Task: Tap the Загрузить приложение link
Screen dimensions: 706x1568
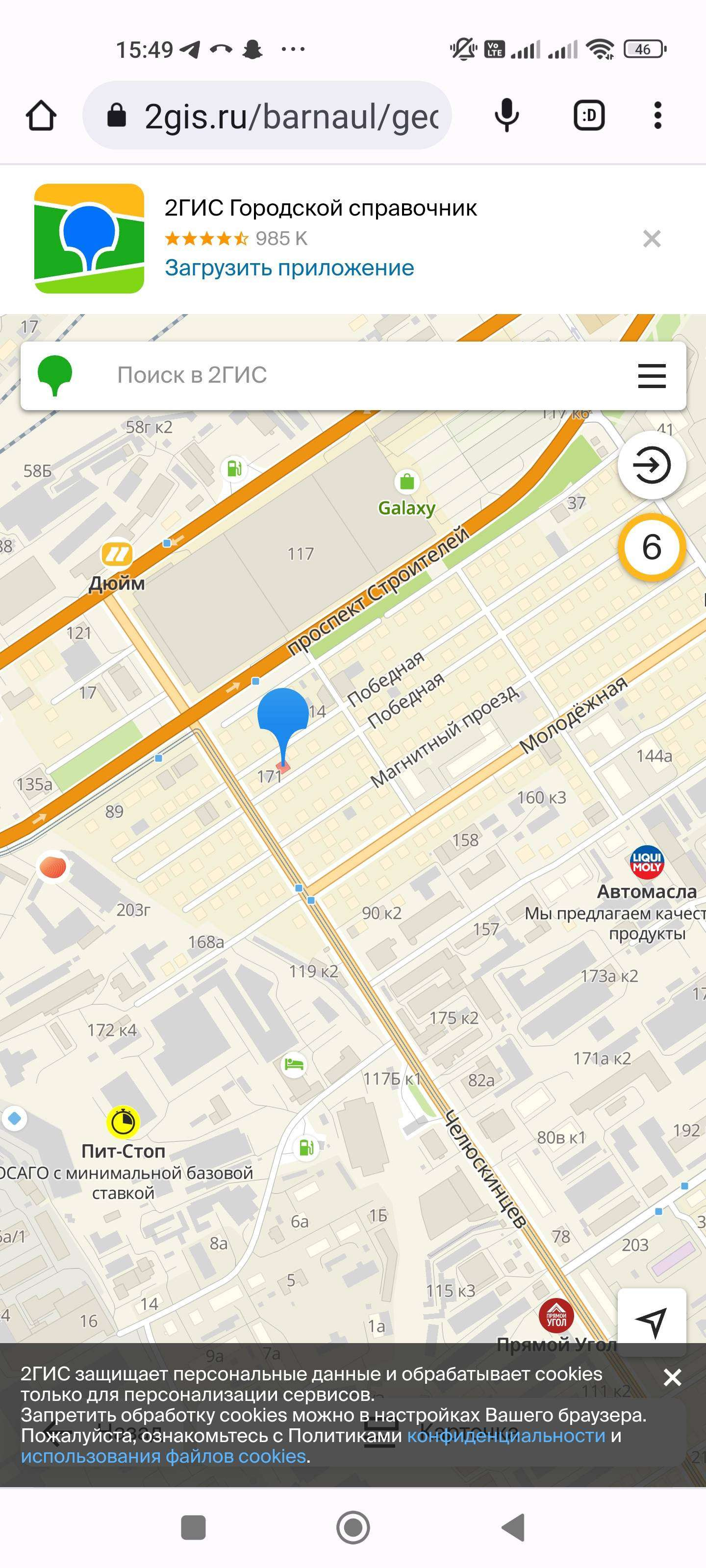Action: (x=289, y=268)
